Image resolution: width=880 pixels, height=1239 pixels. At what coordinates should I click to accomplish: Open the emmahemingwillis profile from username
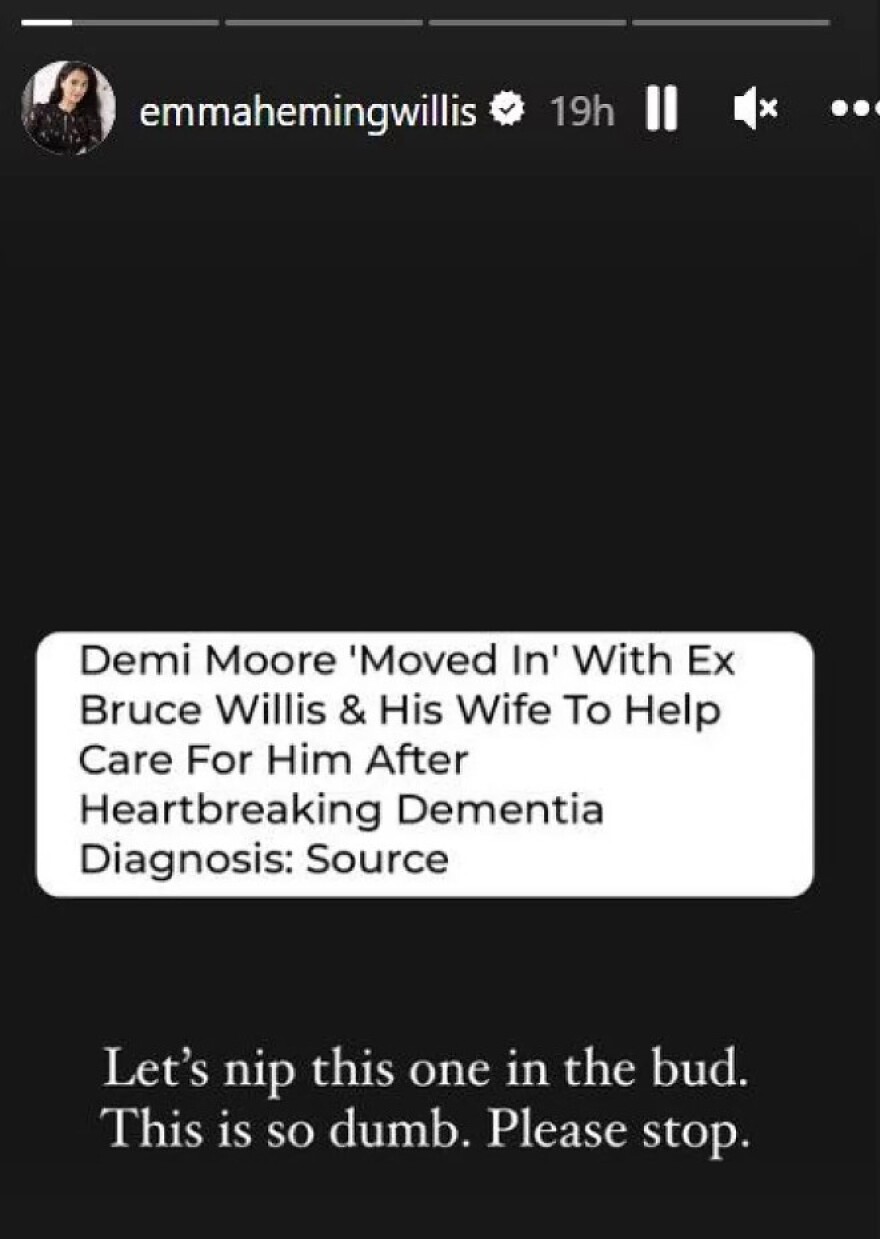coord(307,112)
